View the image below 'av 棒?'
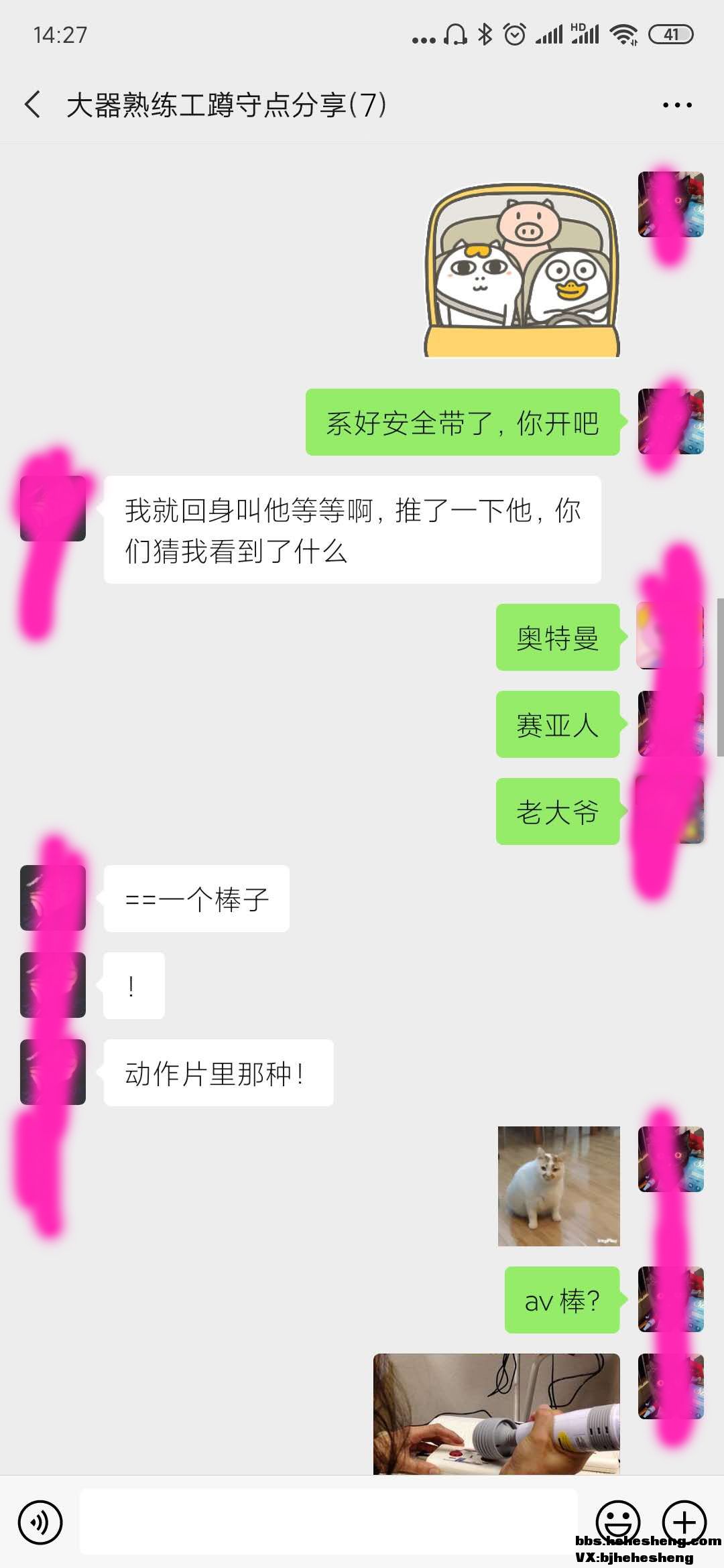This screenshot has height=1568, width=724. tap(496, 1413)
